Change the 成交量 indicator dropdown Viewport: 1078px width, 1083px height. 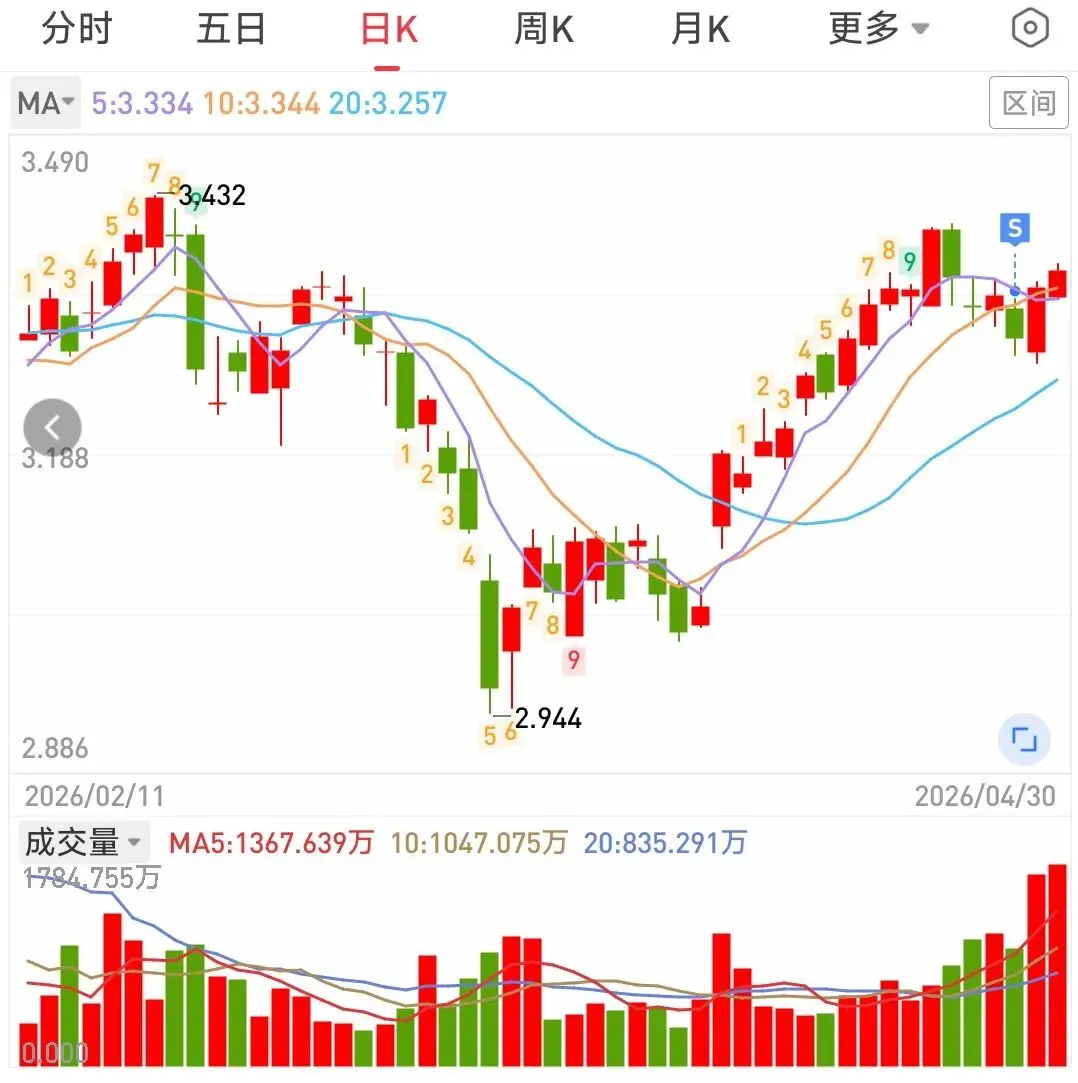click(84, 843)
